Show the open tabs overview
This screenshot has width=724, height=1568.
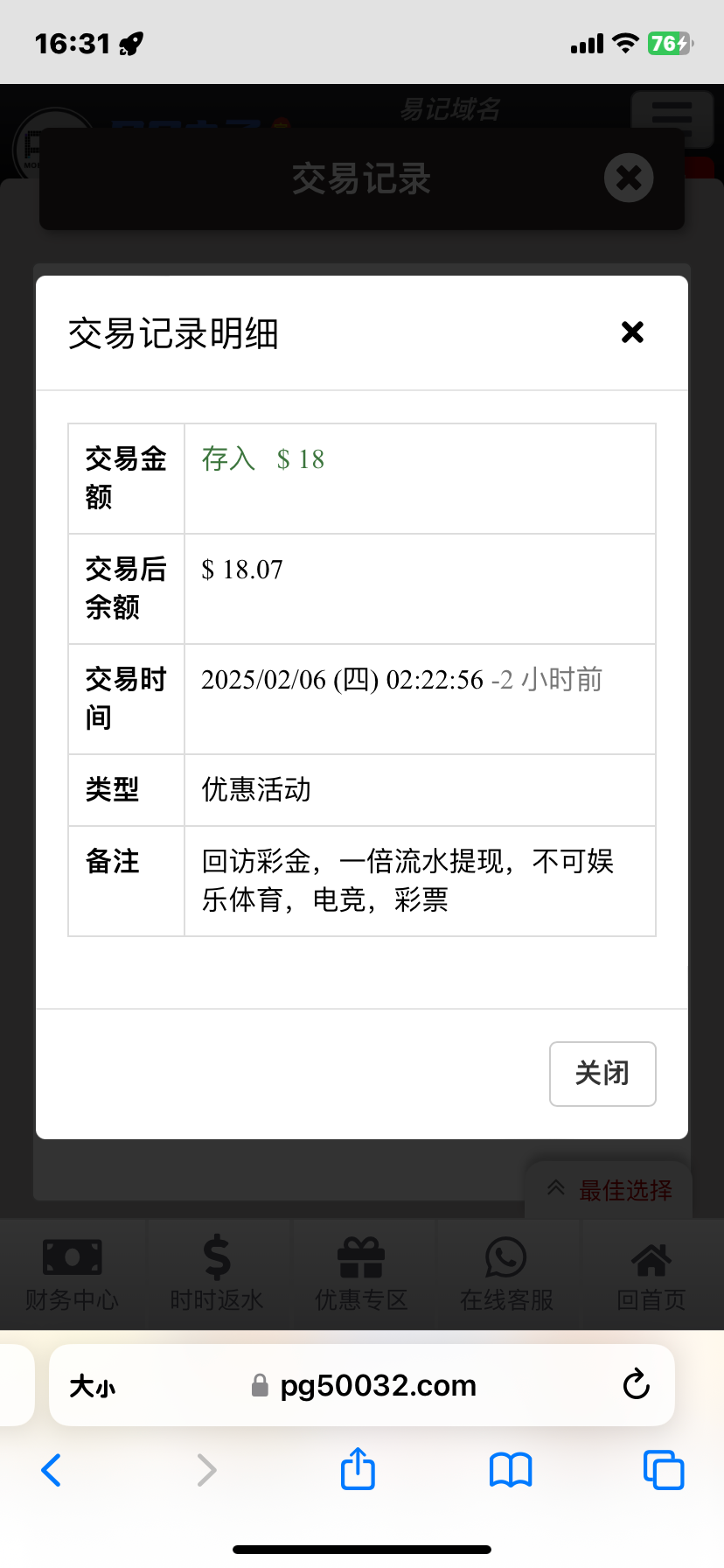(664, 1470)
